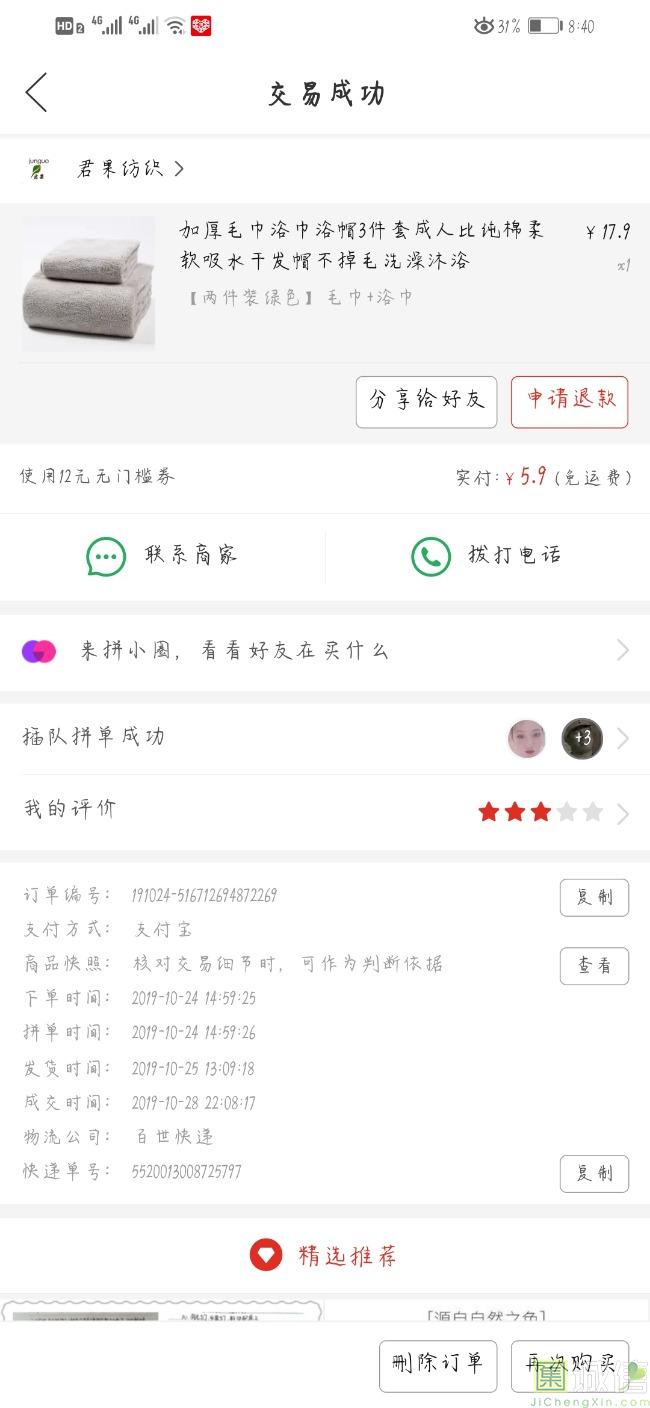View the 插队拼单成功 group details
This screenshot has height=1408, width=650.
click(325, 738)
